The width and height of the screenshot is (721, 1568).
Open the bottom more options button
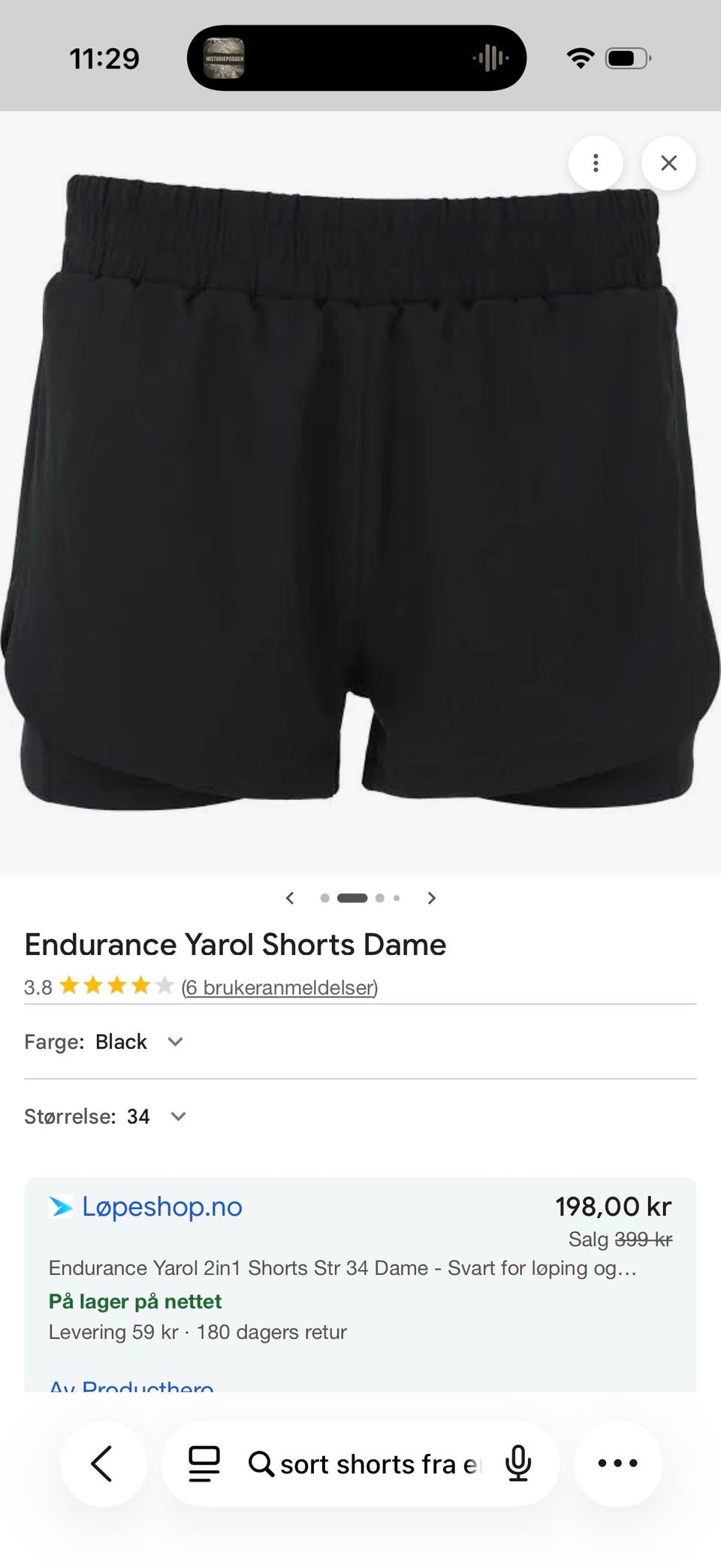618,1464
